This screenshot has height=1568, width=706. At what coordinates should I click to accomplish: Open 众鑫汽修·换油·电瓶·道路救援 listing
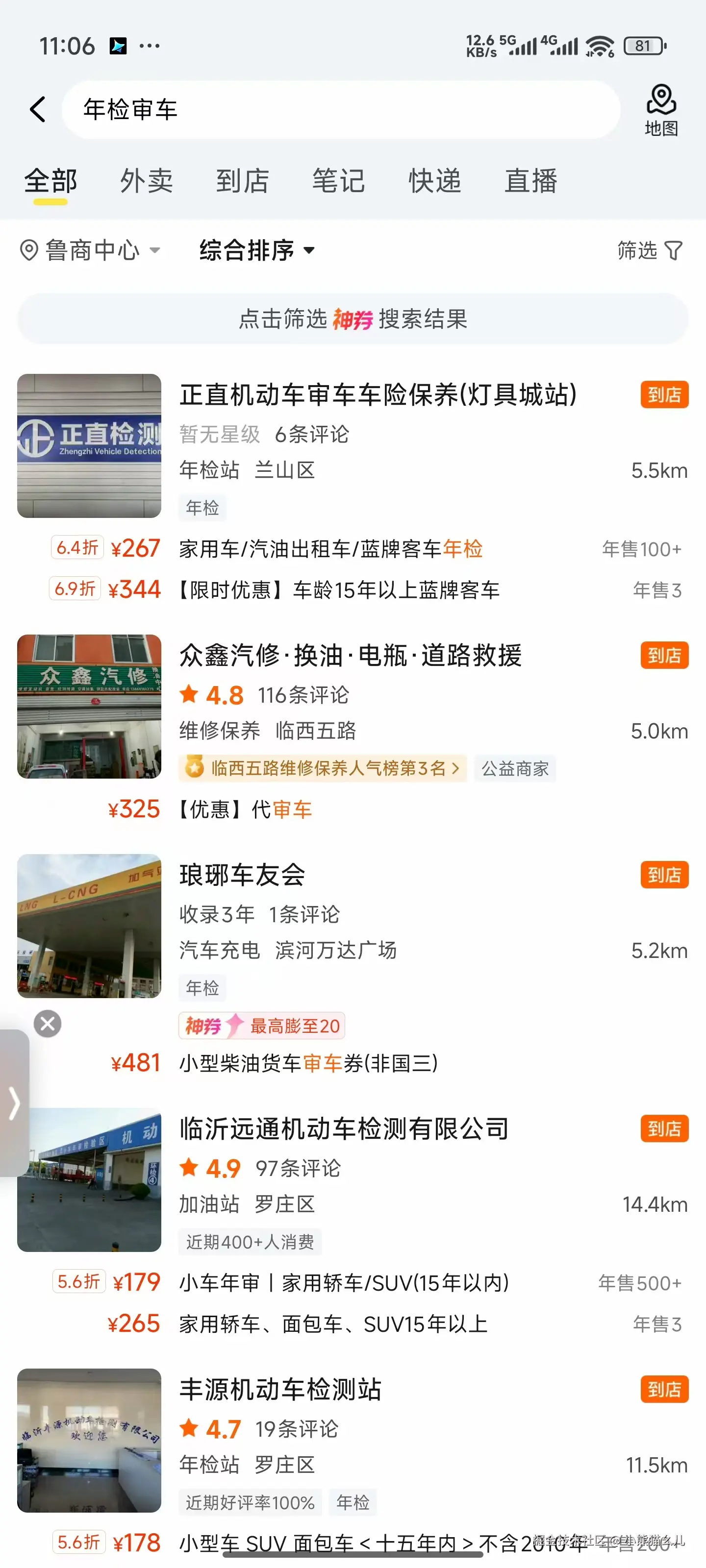coord(350,656)
